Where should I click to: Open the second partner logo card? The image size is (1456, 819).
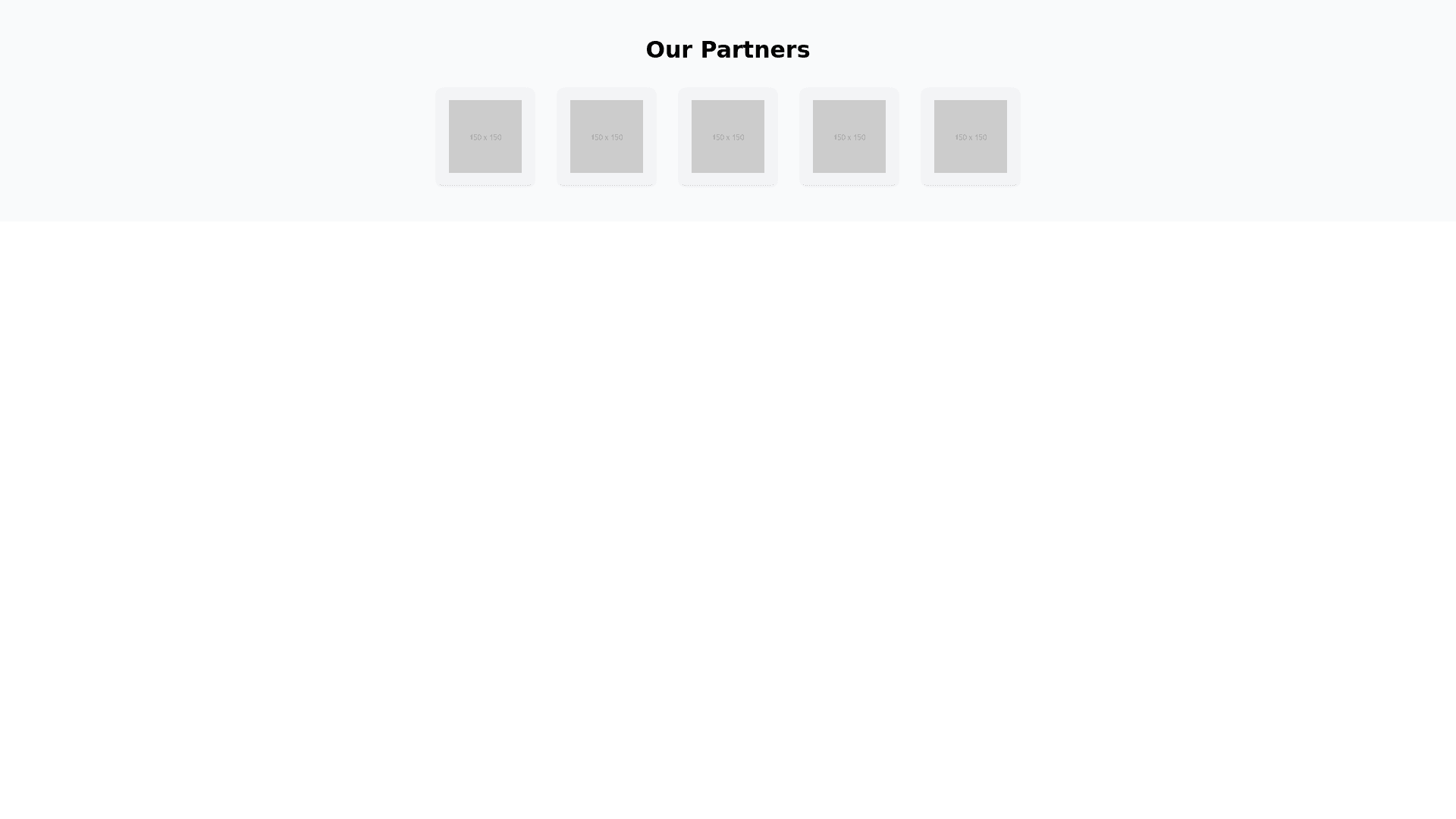(x=607, y=136)
